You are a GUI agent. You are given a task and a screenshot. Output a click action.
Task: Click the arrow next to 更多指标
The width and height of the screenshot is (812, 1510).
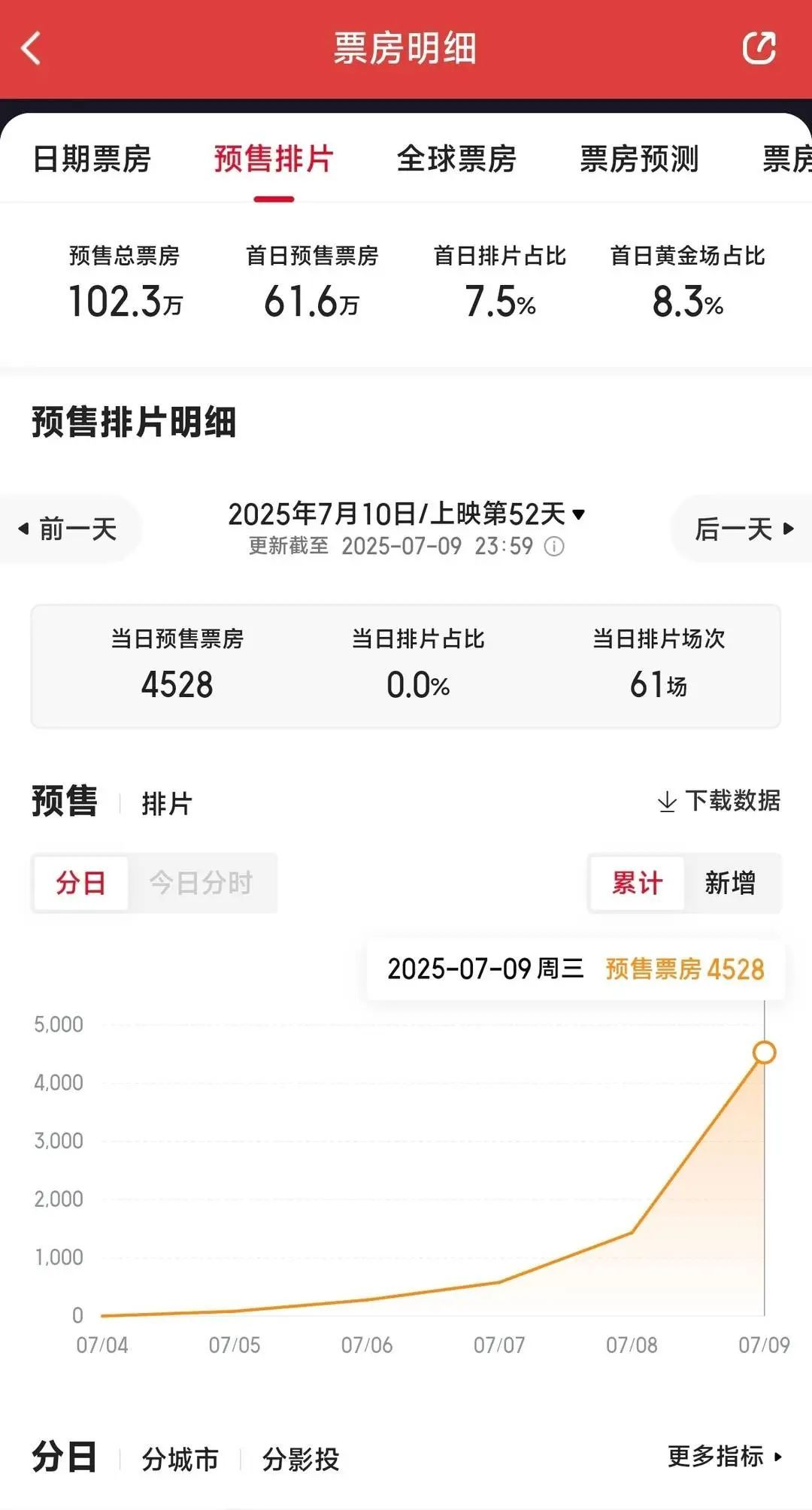778,1458
